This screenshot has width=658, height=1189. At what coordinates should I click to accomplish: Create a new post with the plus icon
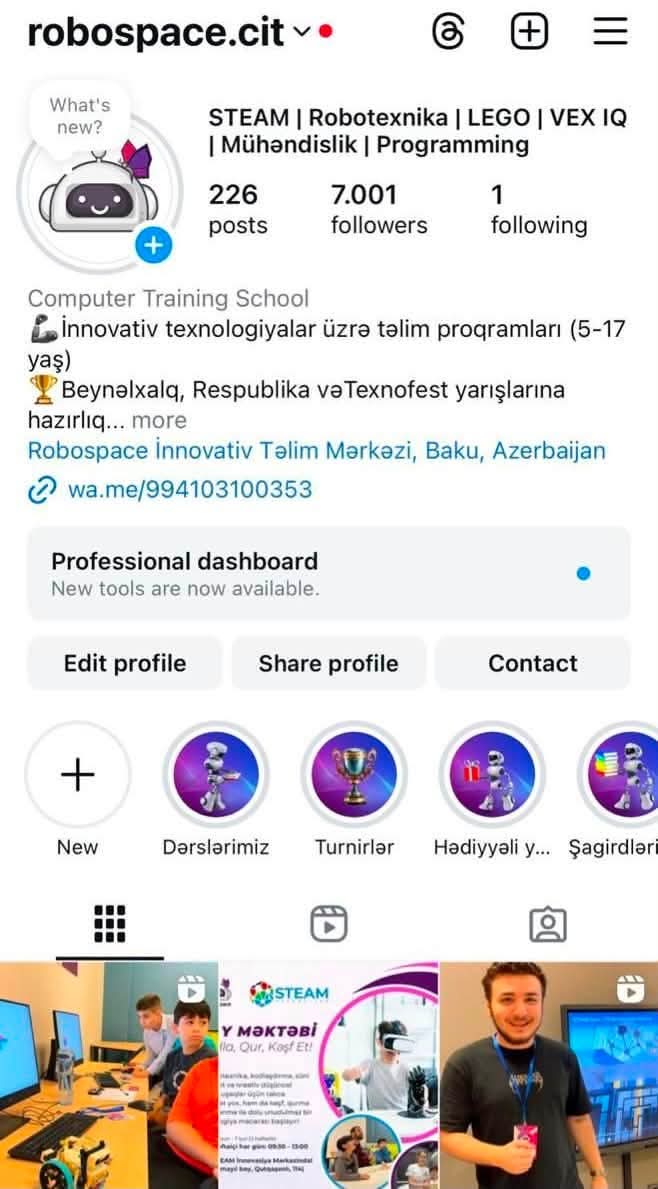pyautogui.click(x=528, y=32)
